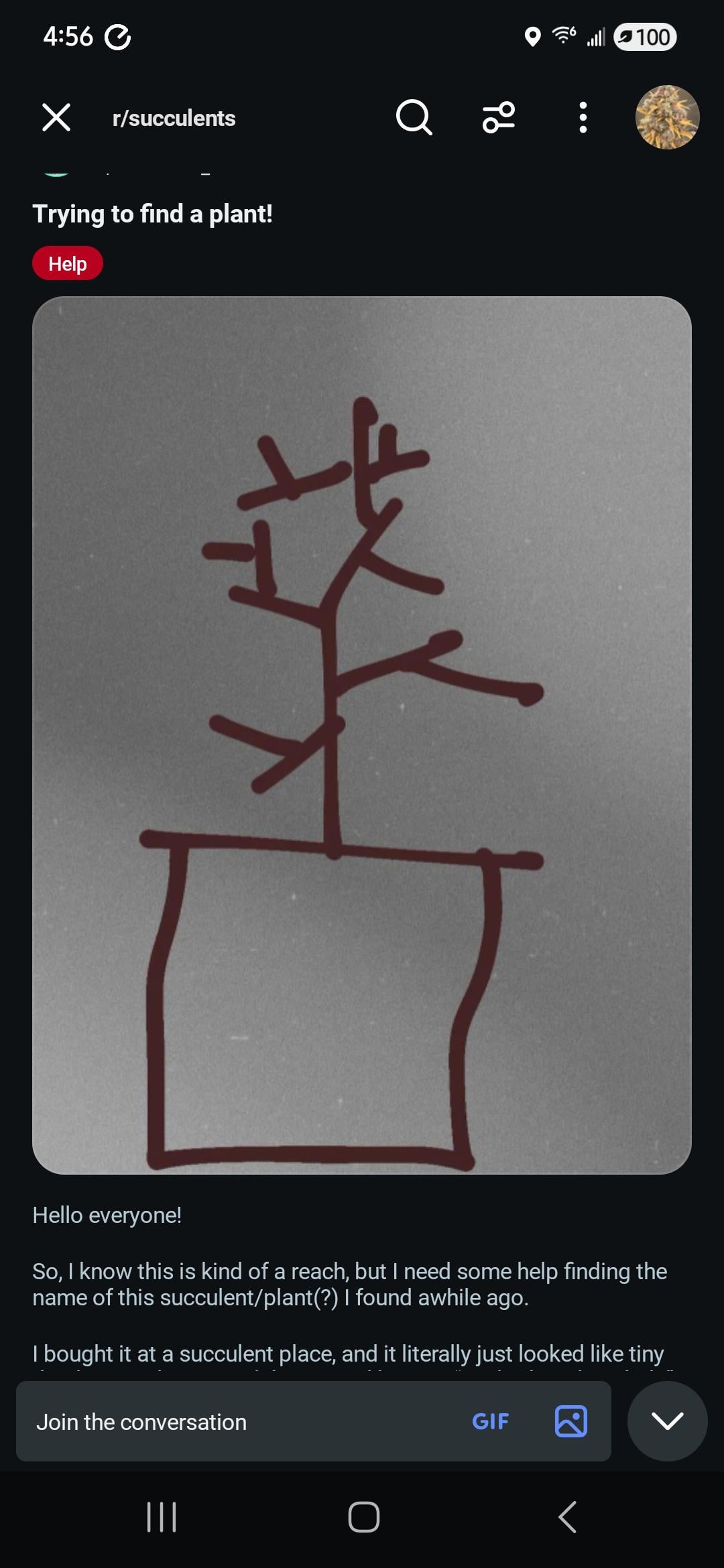Screen dimensions: 724x1568
Task: Open comment sort and filter options
Action: (x=499, y=118)
